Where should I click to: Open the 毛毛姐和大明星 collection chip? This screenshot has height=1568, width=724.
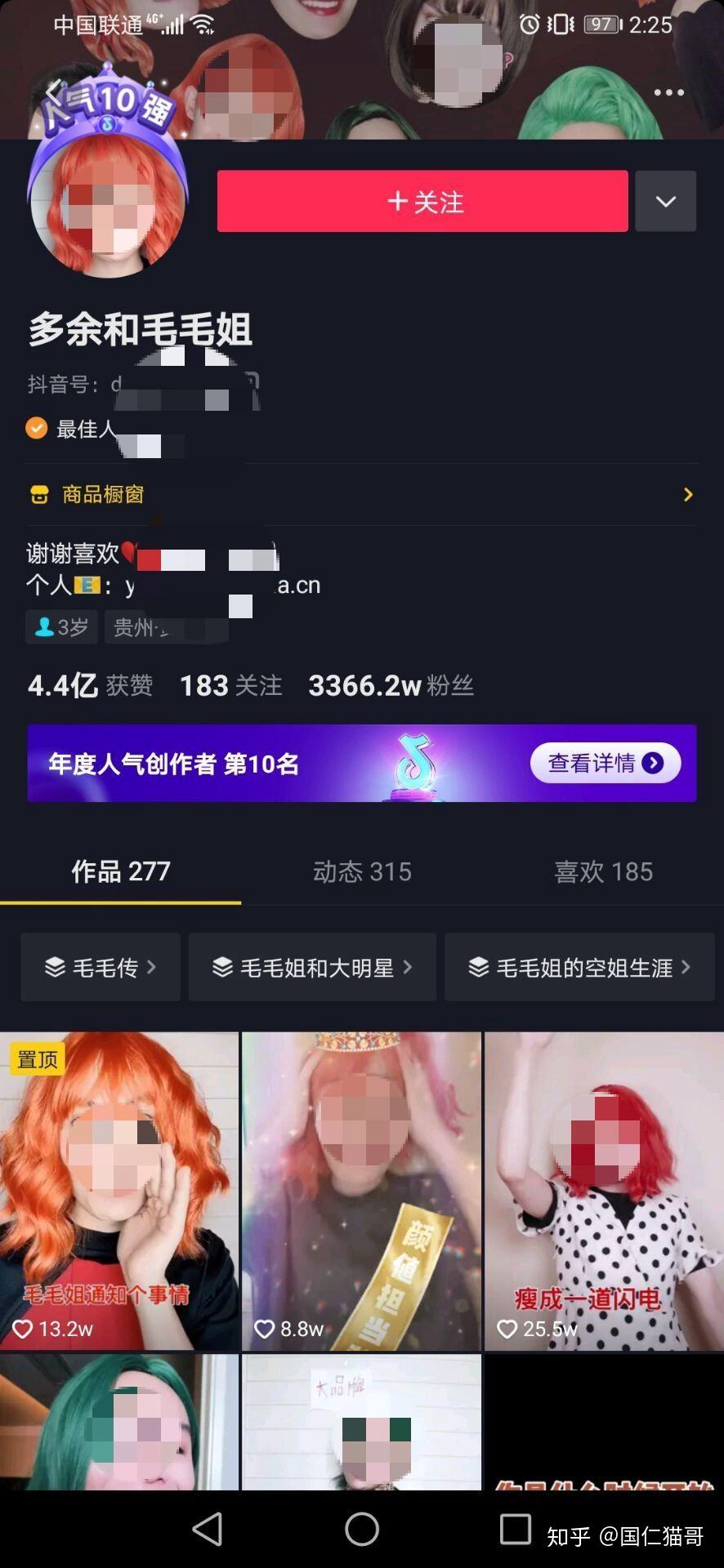coord(312,967)
